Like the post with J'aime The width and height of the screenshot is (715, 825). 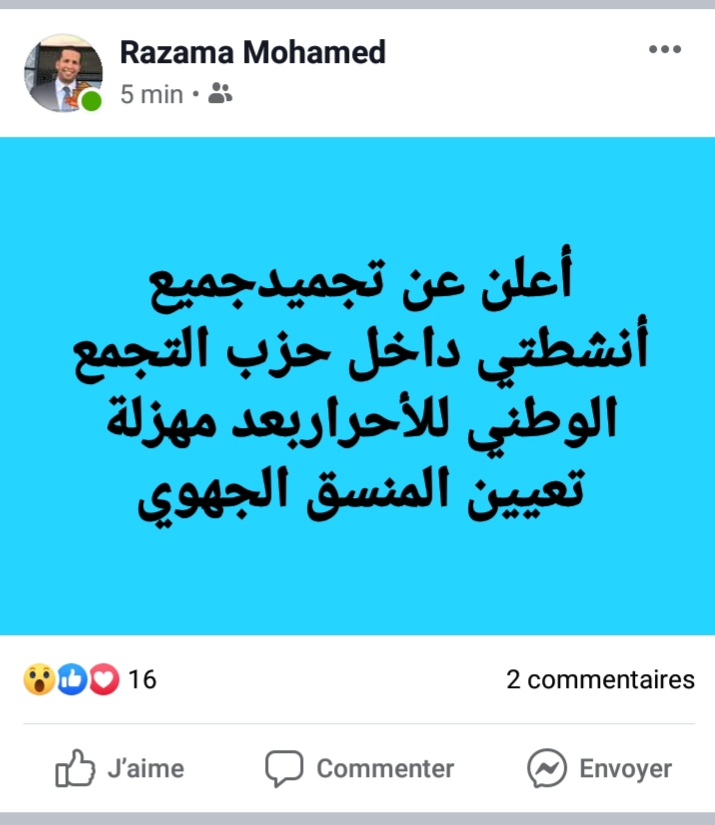click(120, 768)
